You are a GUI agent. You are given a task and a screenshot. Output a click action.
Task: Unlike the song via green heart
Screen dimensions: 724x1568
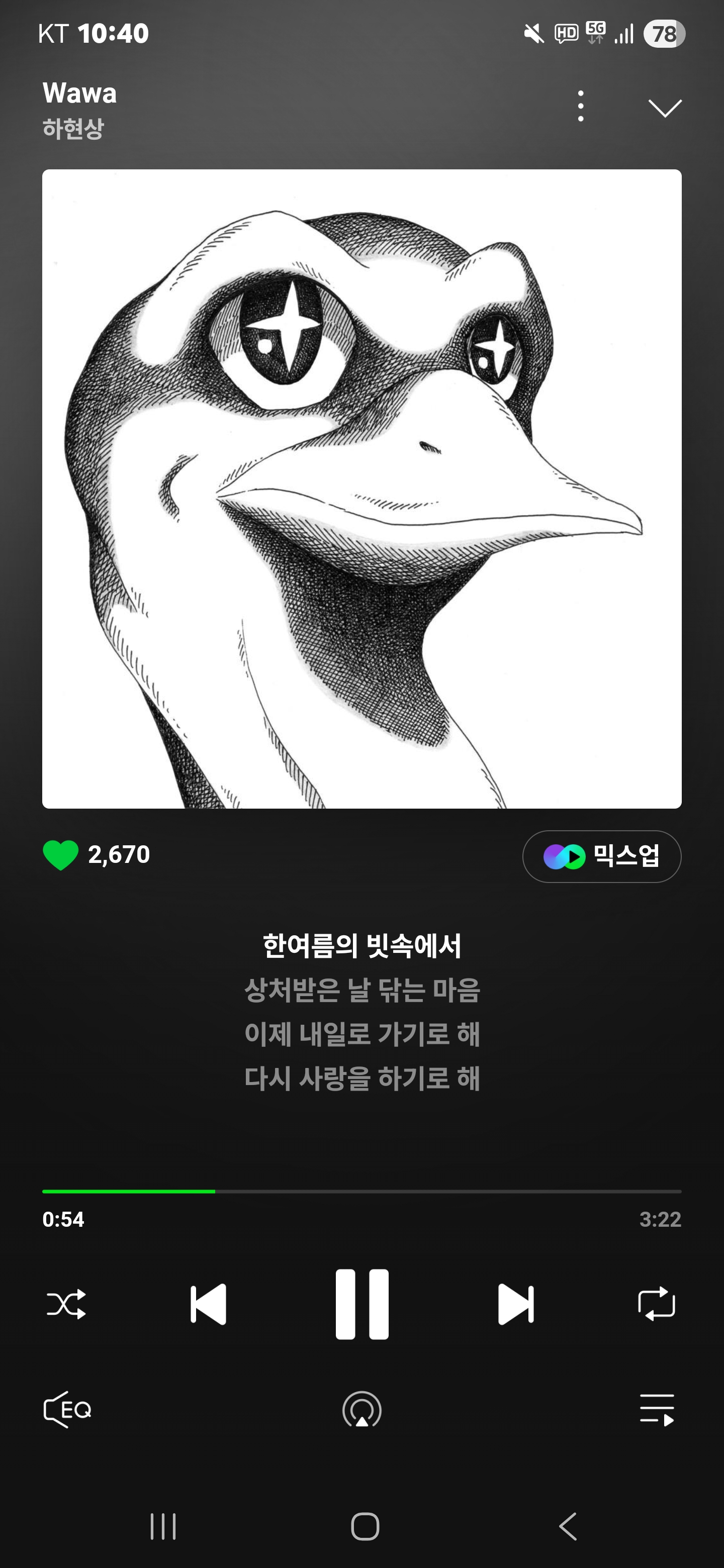60,854
